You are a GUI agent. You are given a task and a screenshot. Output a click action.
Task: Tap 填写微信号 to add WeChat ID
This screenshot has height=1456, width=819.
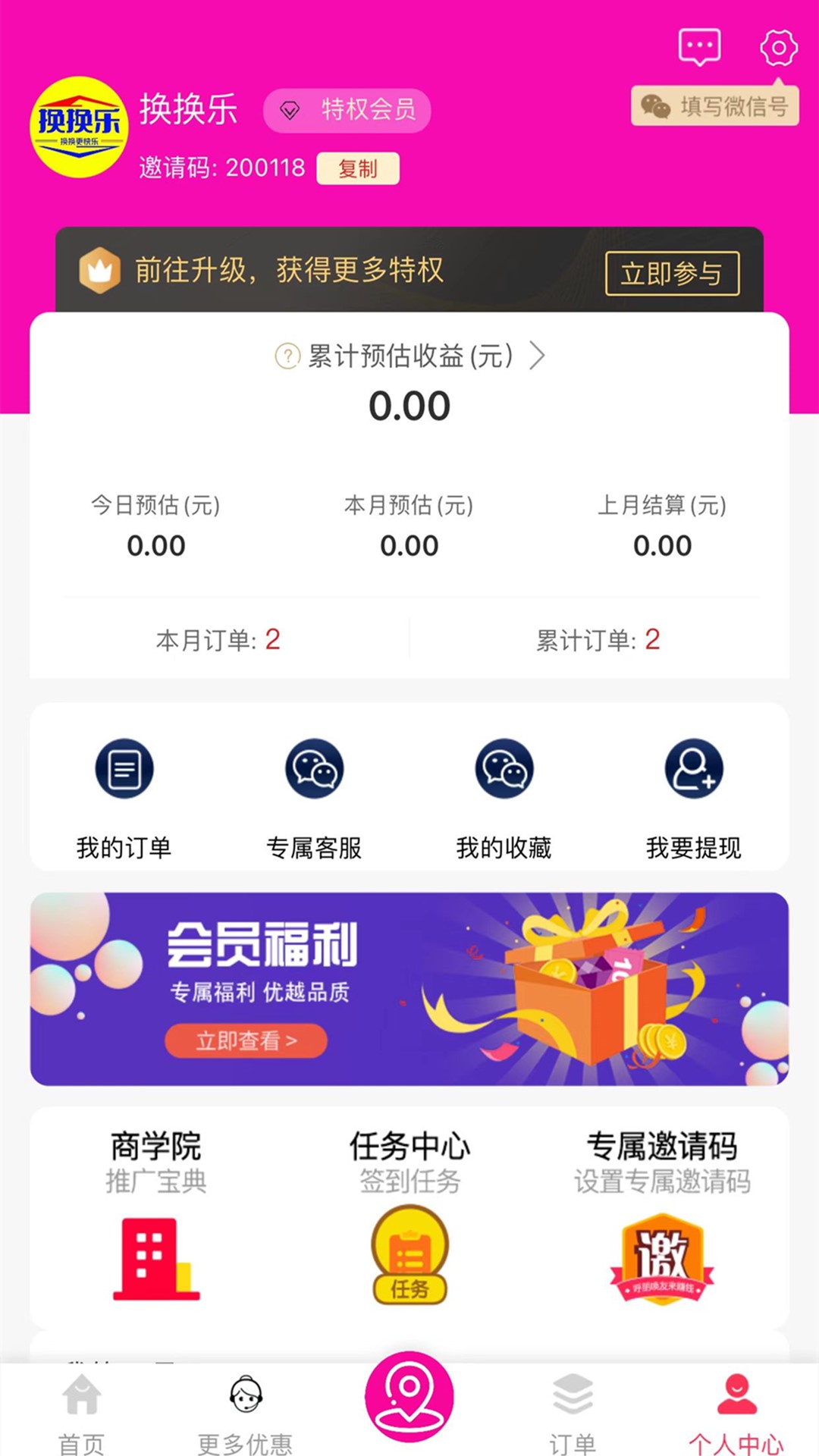pyautogui.click(x=715, y=106)
